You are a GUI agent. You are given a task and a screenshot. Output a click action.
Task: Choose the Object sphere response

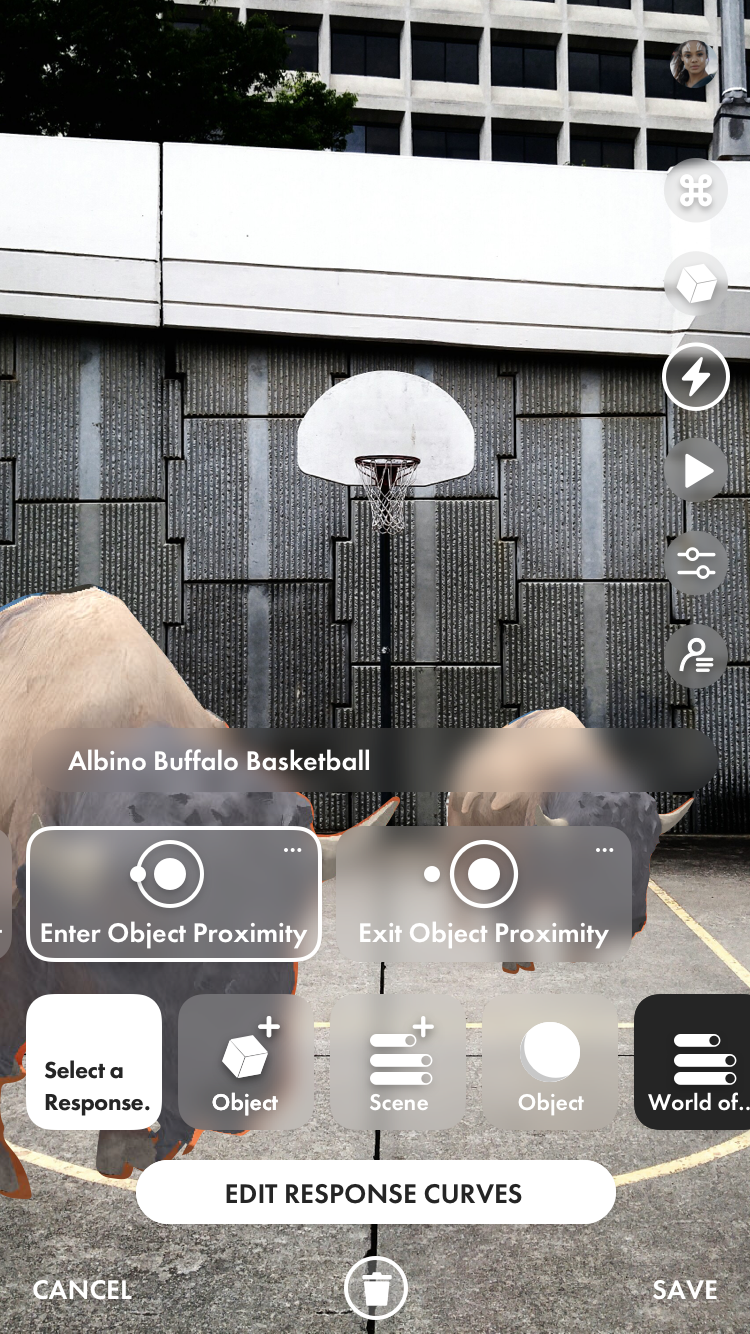click(x=550, y=1062)
